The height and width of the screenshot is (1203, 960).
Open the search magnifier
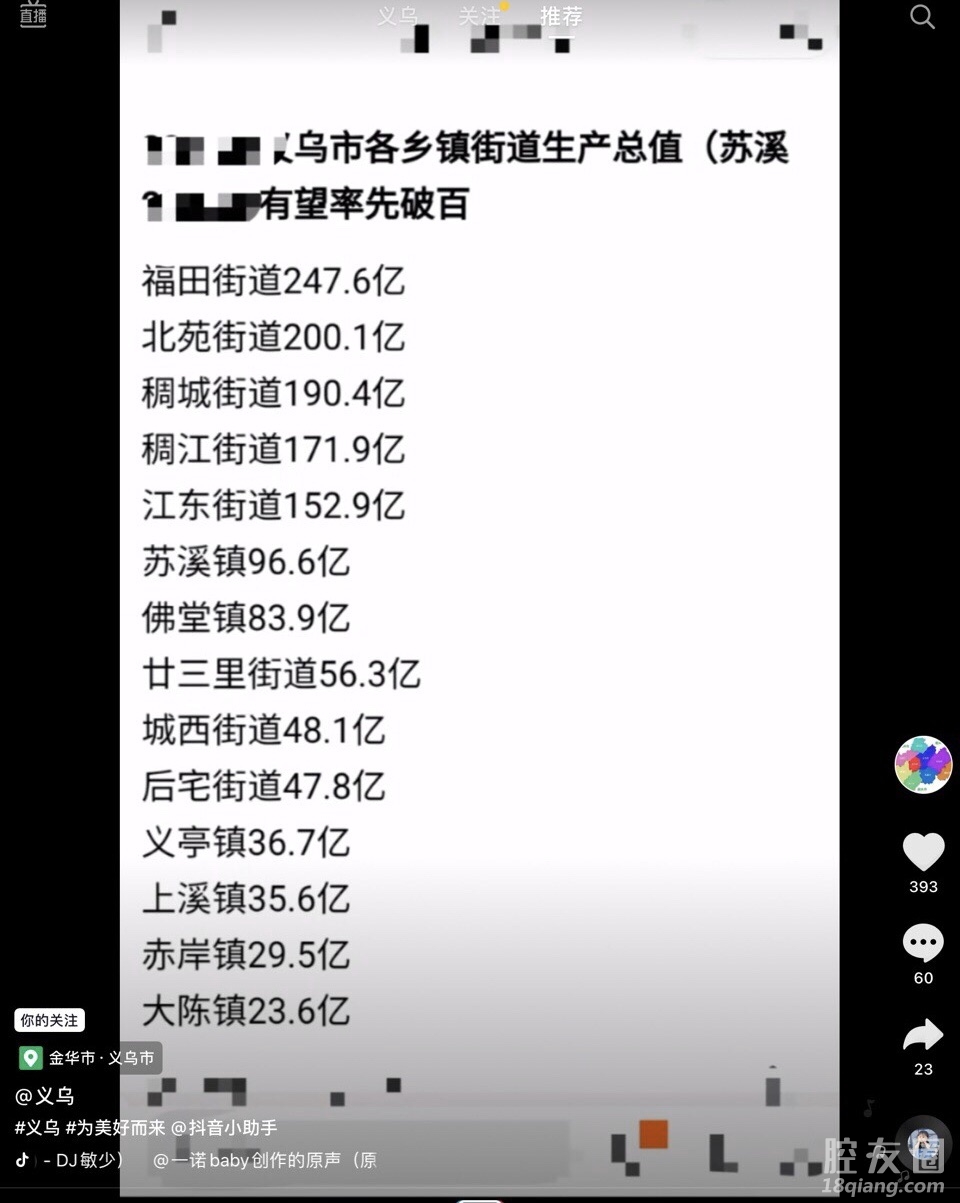[922, 17]
